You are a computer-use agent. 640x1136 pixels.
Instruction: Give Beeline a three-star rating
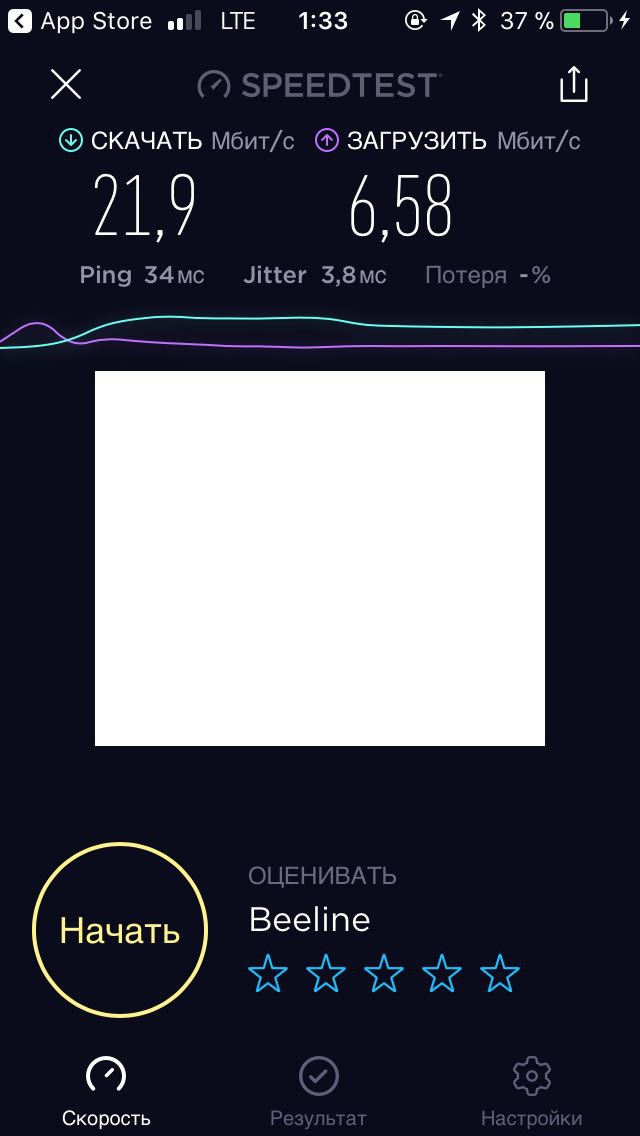click(x=384, y=974)
